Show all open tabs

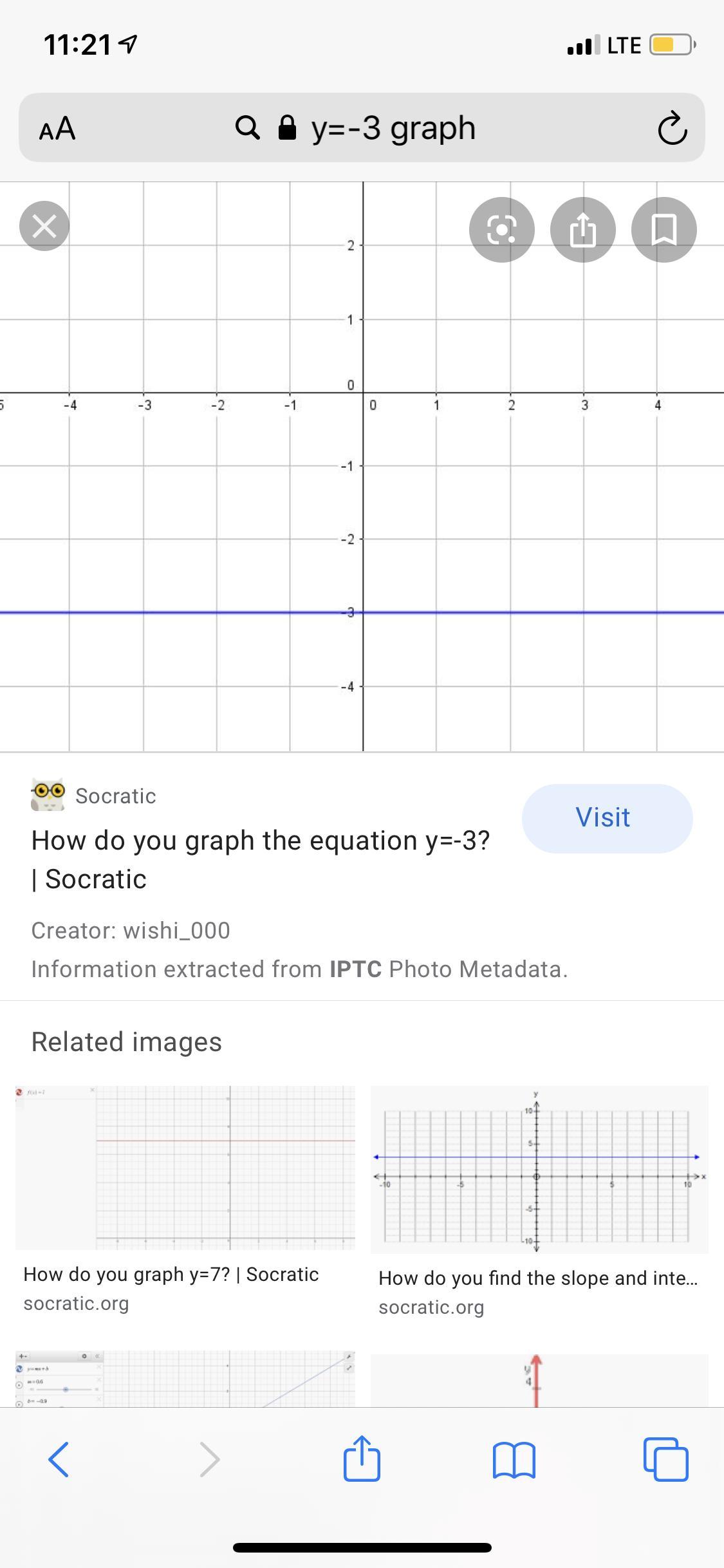(665, 1459)
